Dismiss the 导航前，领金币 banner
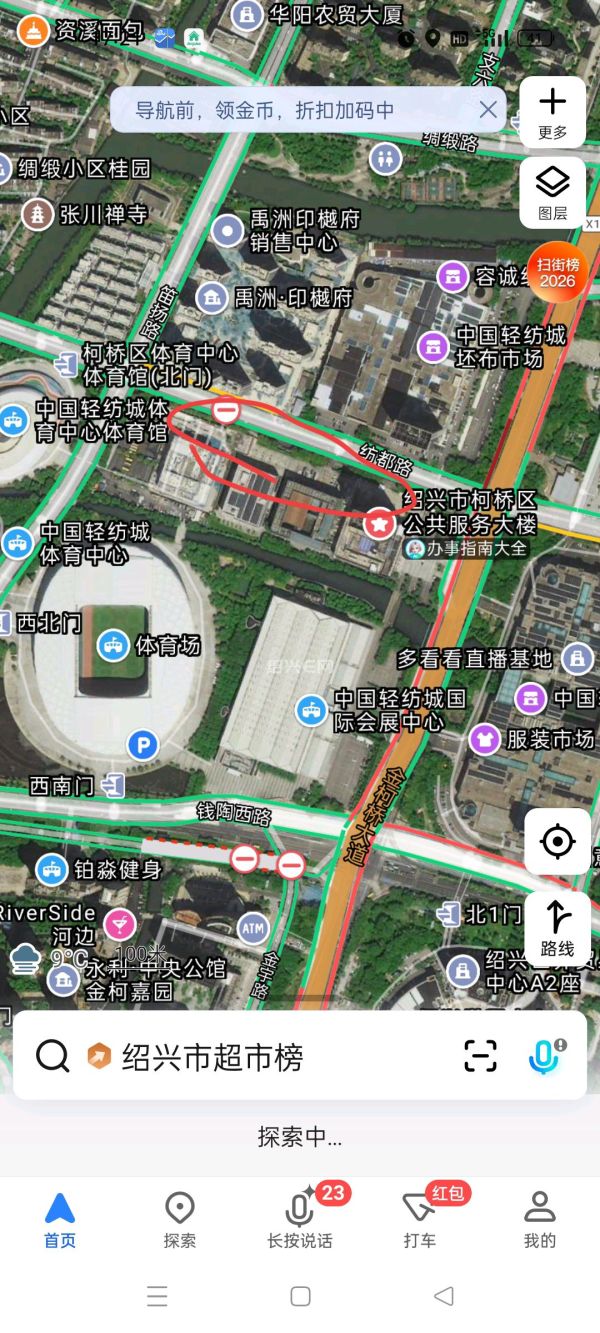The width and height of the screenshot is (600, 1333). (x=488, y=110)
